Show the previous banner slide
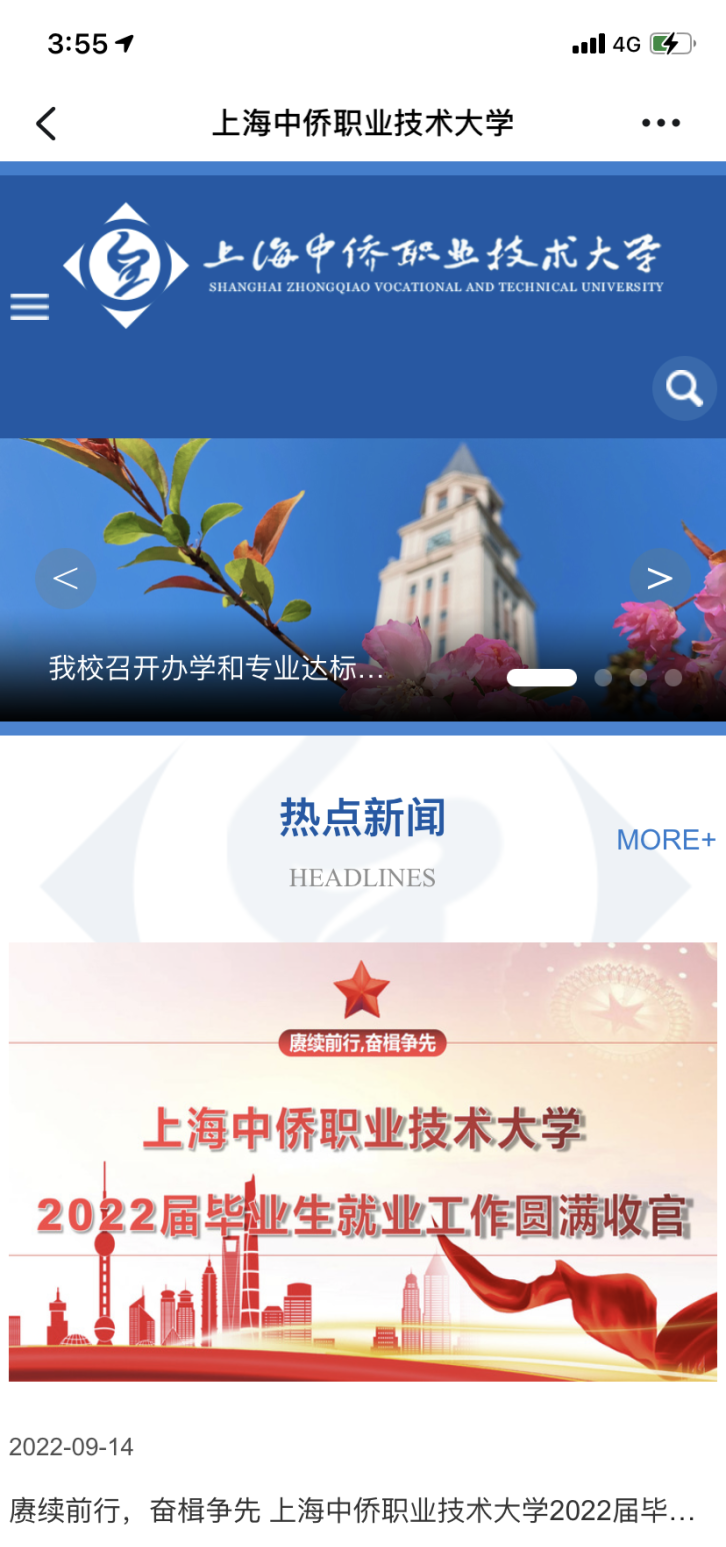Screen dimensions: 726x1547 [x=65, y=578]
